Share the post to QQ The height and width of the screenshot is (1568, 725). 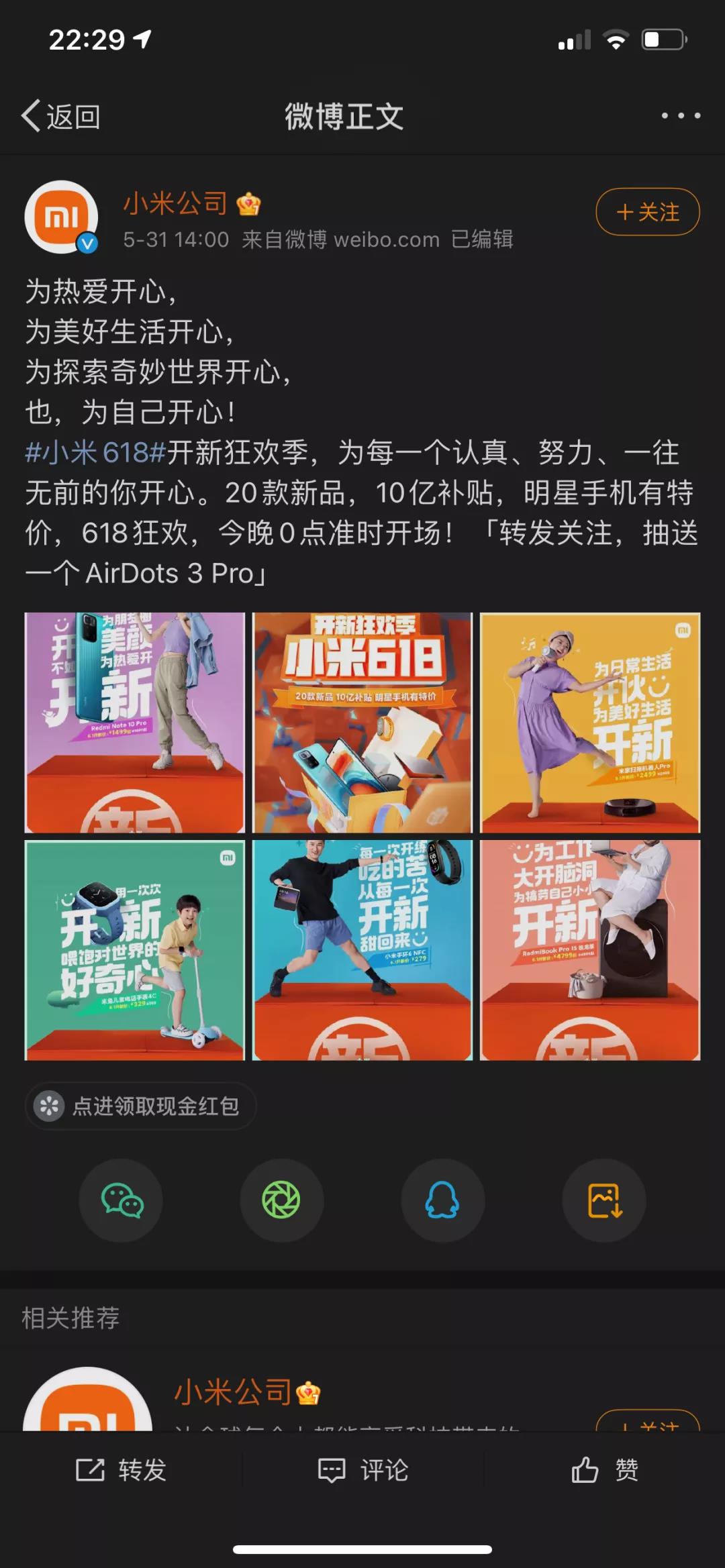coord(442,1200)
